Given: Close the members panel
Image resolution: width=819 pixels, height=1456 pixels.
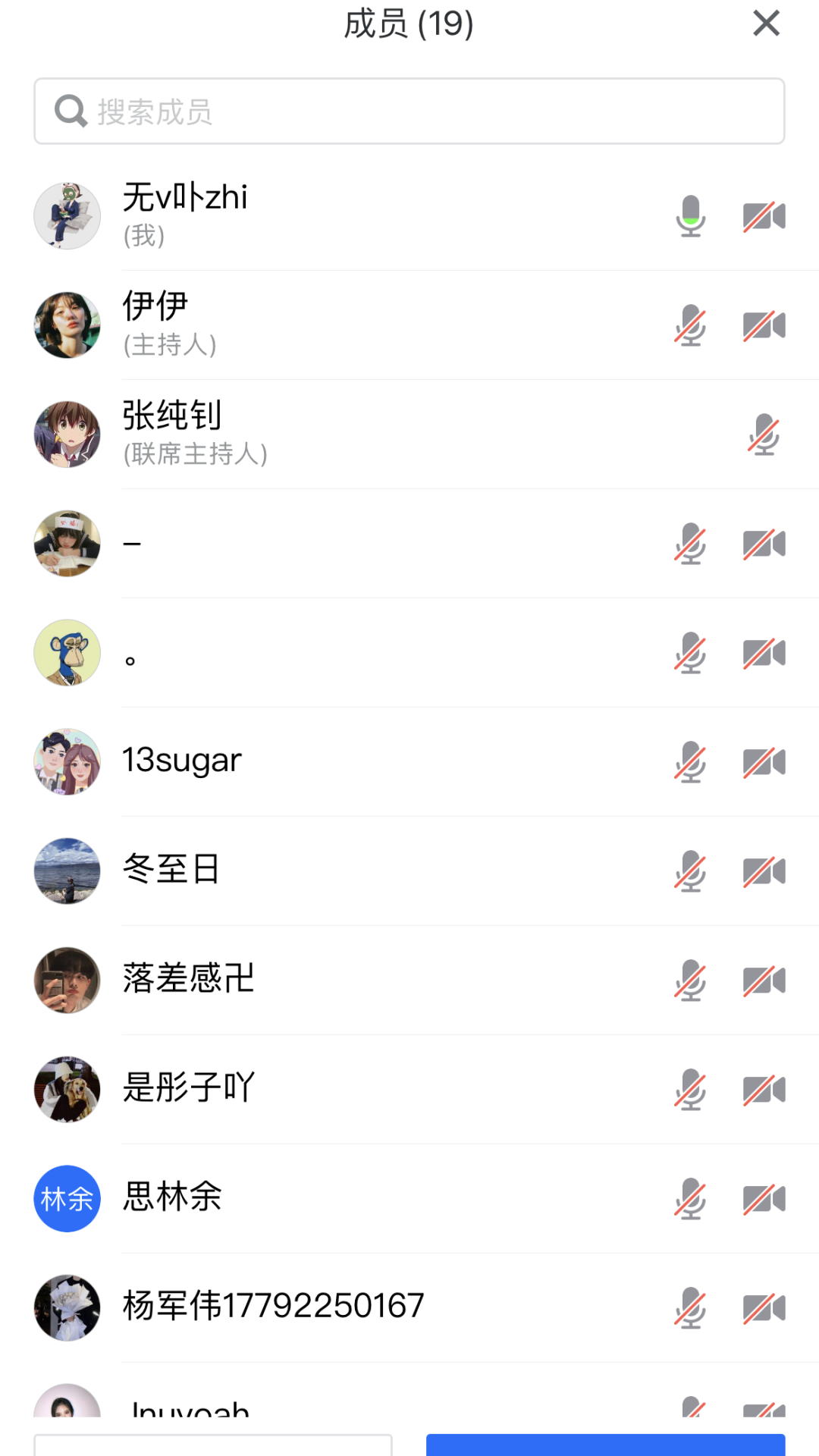Looking at the screenshot, I should pyautogui.click(x=766, y=24).
